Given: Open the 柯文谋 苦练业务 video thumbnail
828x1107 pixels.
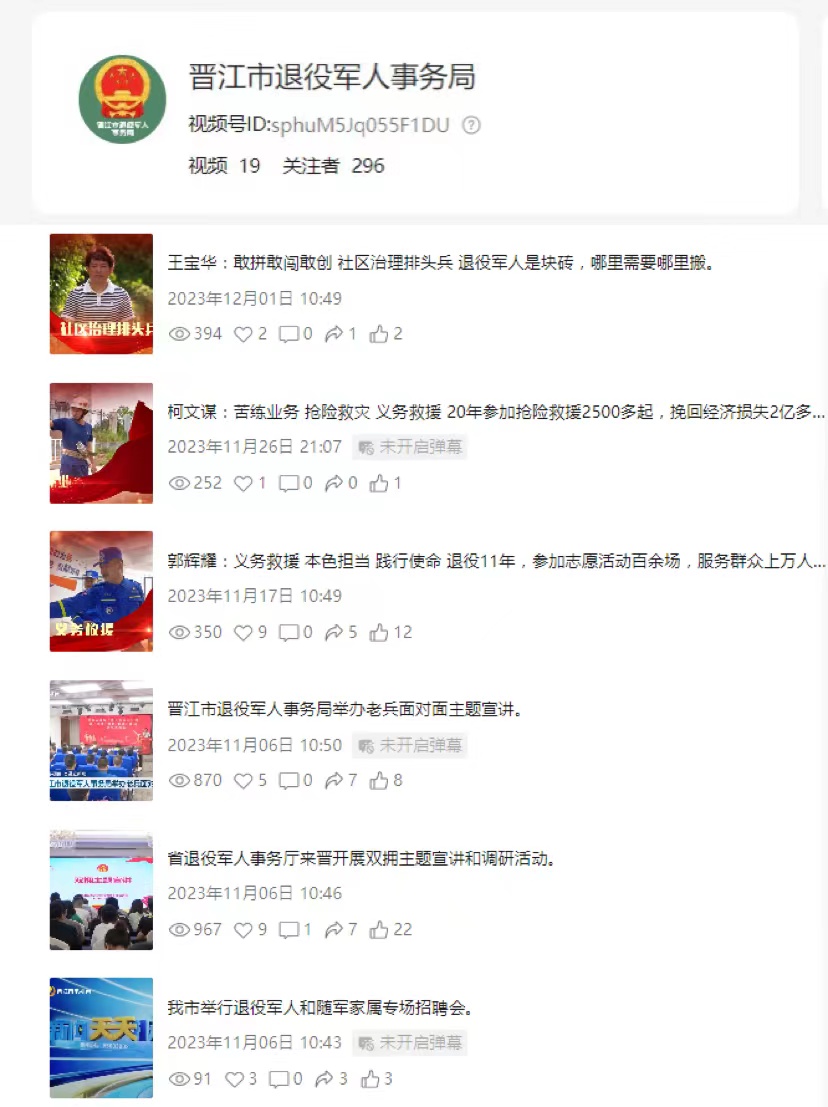Looking at the screenshot, I should click(101, 443).
